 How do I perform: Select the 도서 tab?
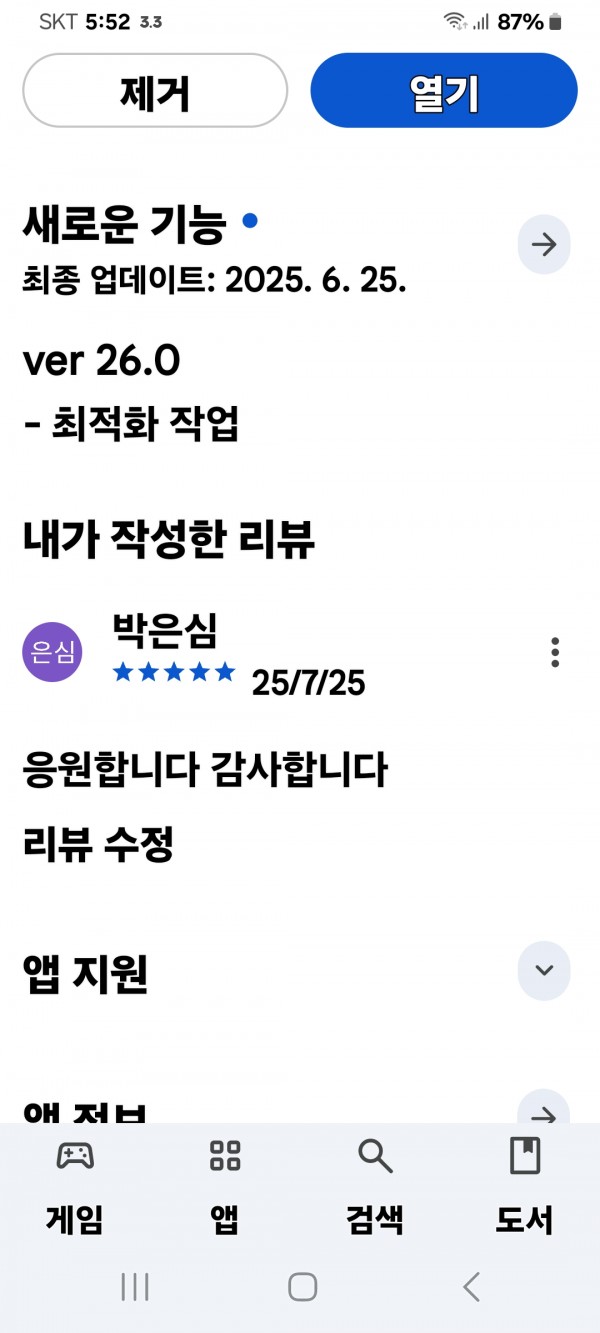525,1187
